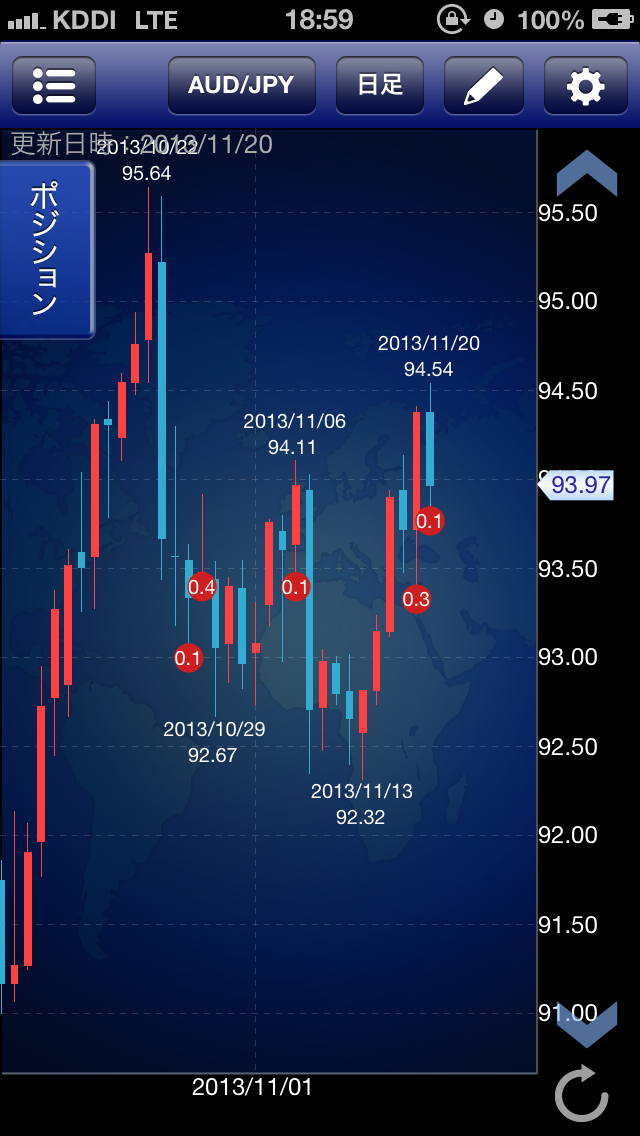
Task: Refresh the chart data
Action: (x=582, y=1094)
